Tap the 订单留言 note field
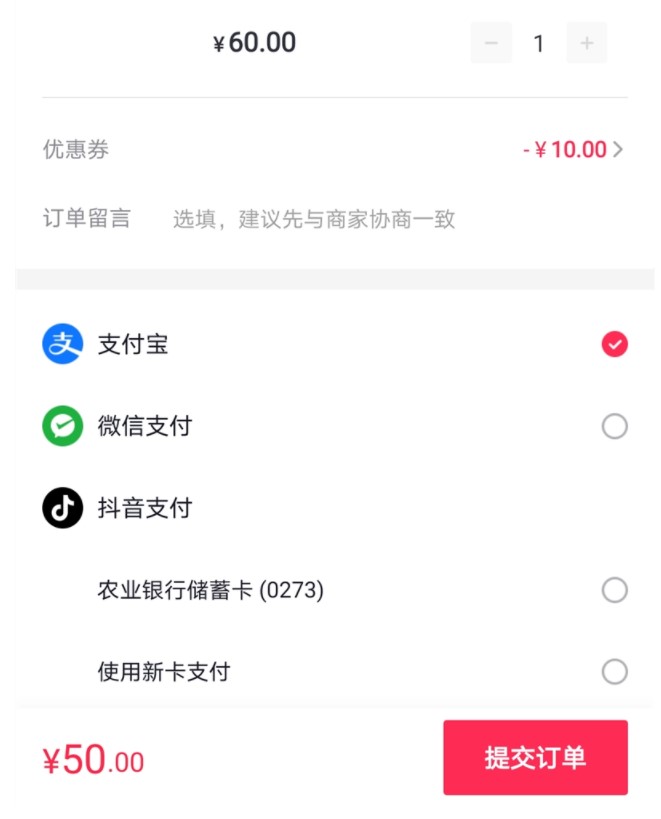This screenshot has width=661, height=819. click(314, 219)
